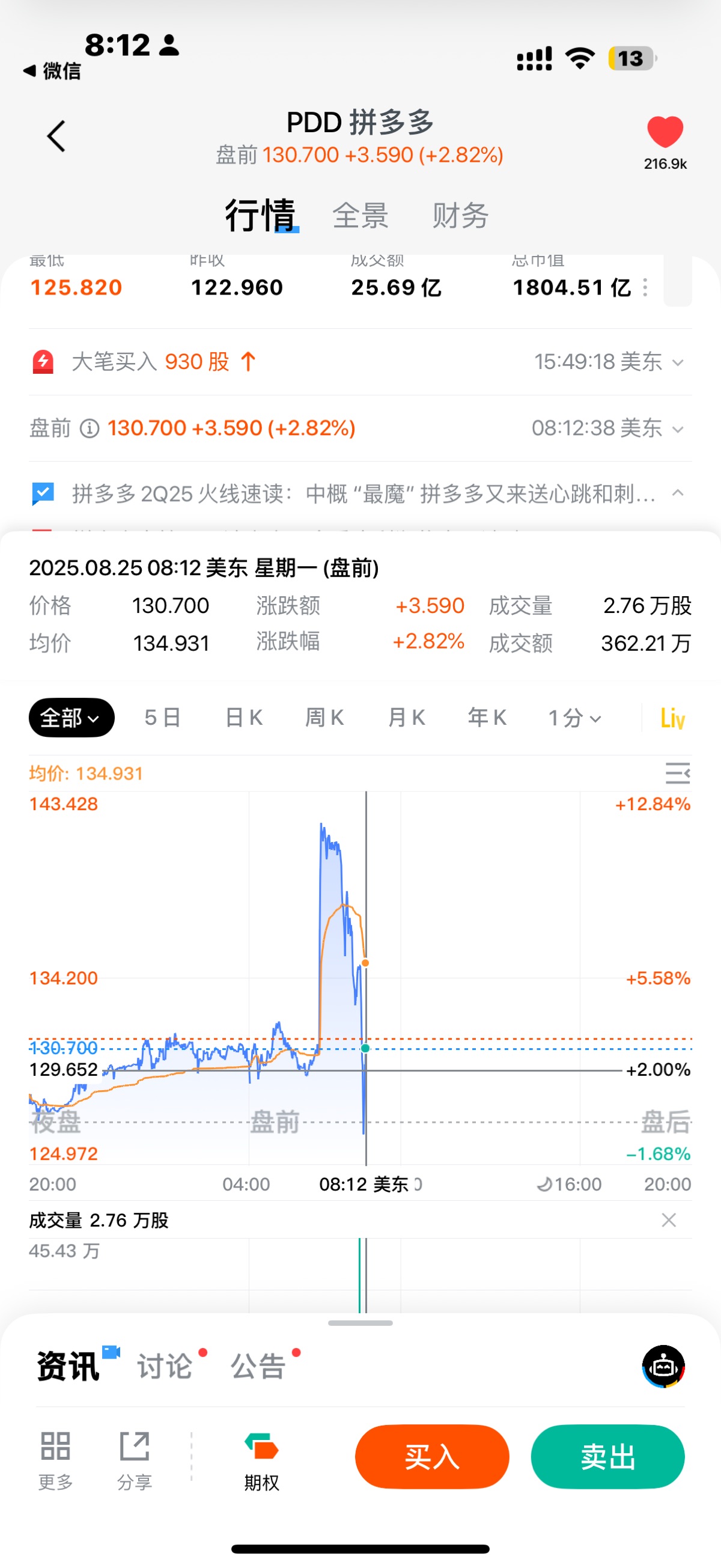
Task: Tap the 买入 buy button
Action: [432, 1457]
